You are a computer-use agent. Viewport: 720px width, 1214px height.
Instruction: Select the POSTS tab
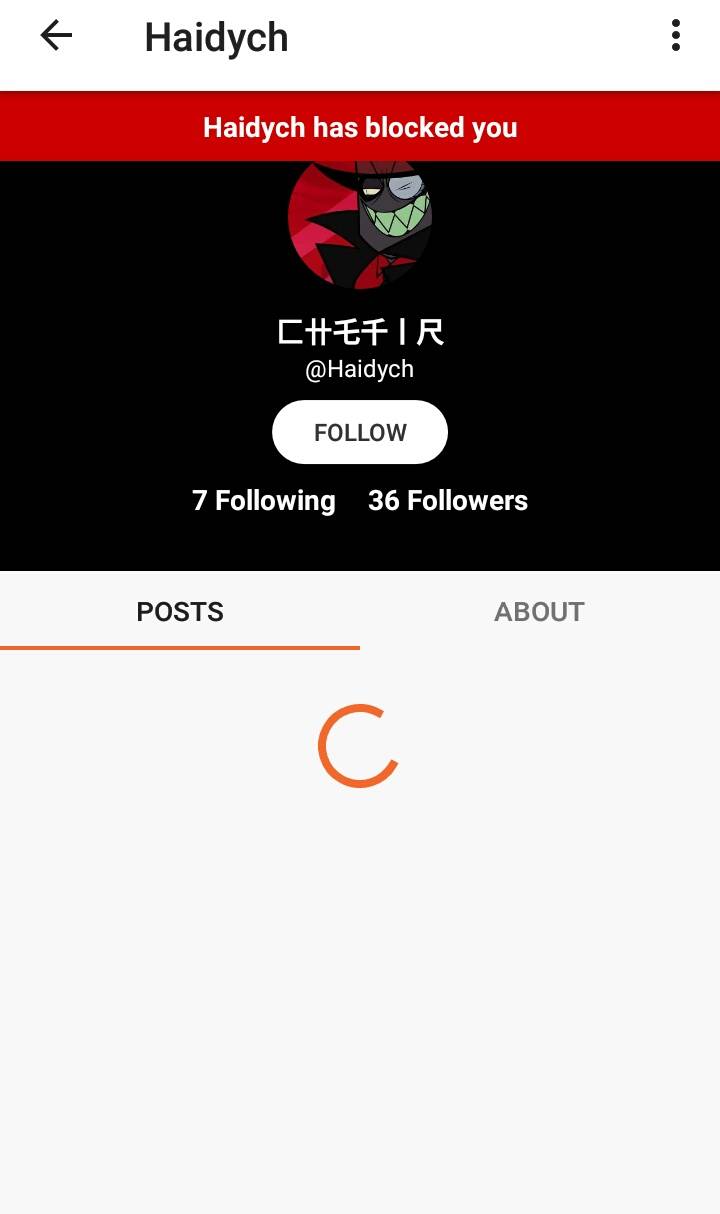click(x=180, y=611)
